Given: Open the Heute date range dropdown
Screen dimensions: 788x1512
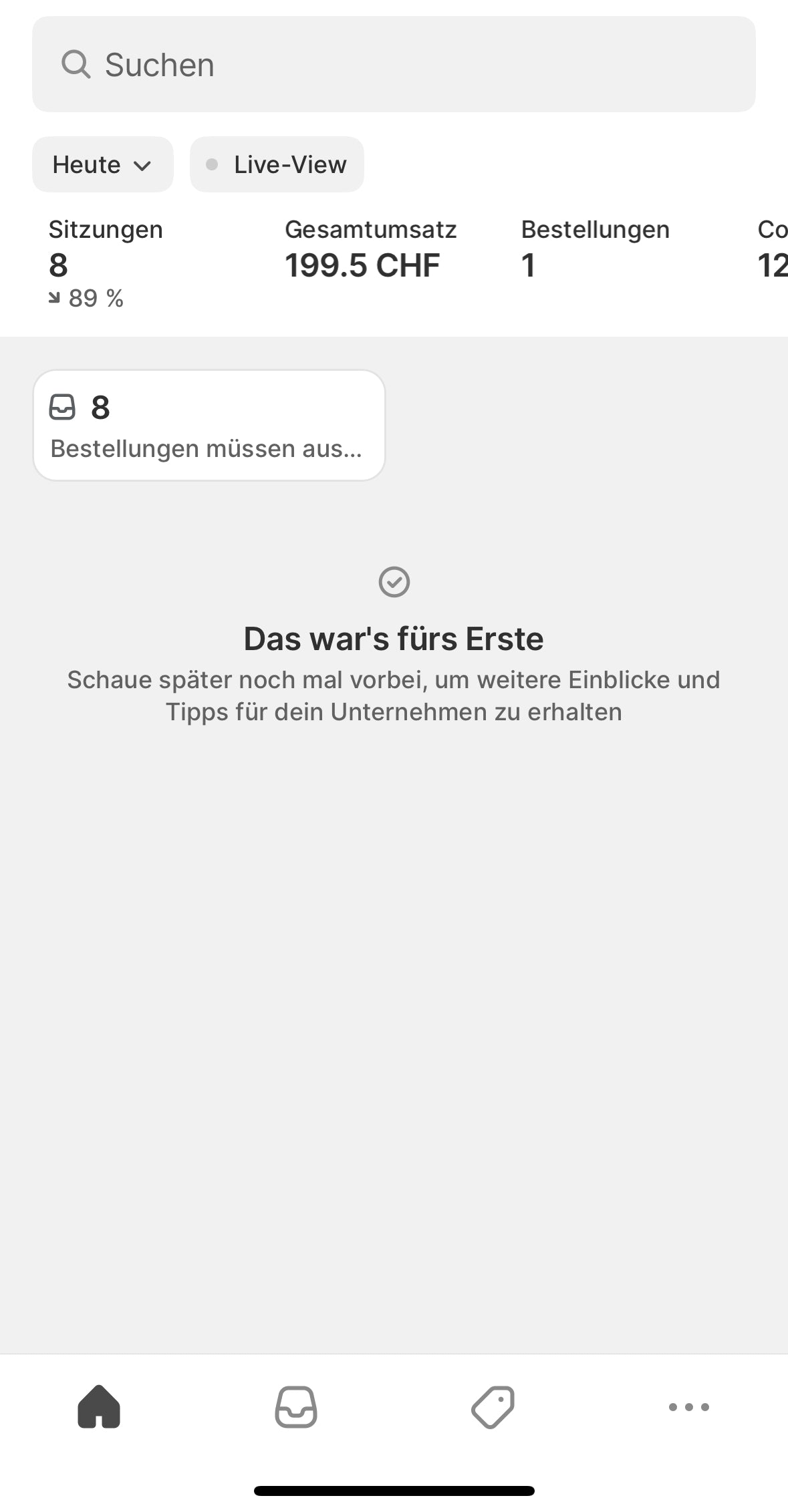Looking at the screenshot, I should point(103,164).
